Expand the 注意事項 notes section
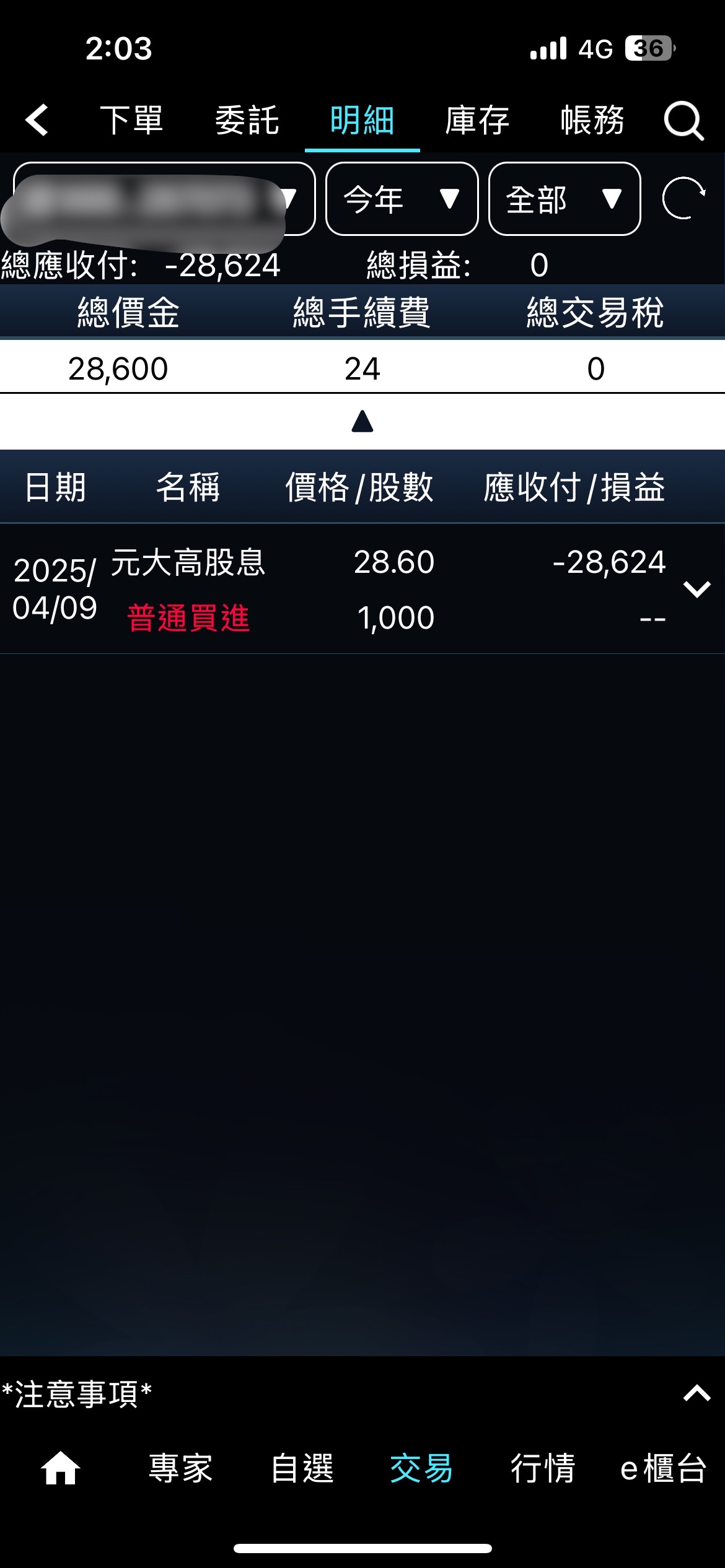Screen dimensions: 725x1568 tap(696, 1393)
